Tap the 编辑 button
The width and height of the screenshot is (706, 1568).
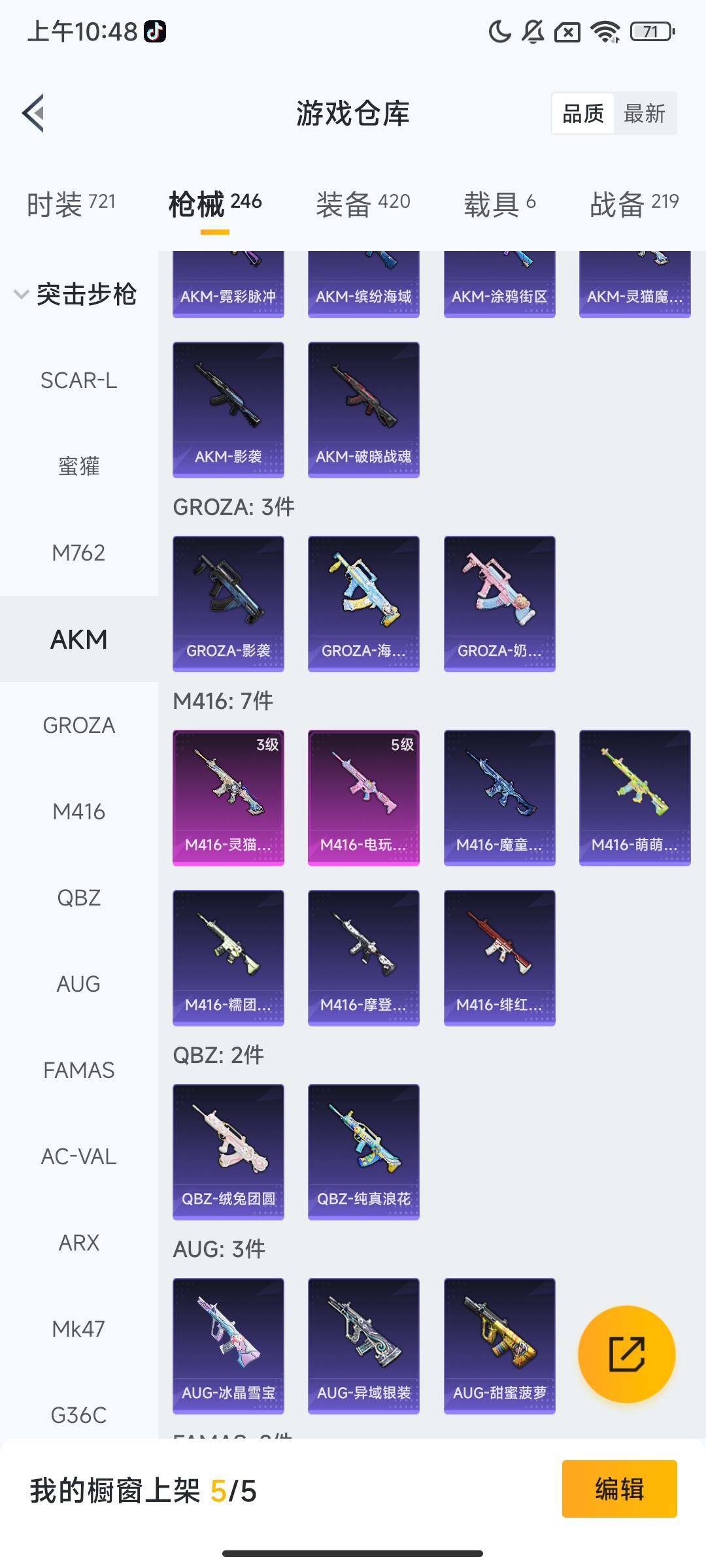[619, 1489]
